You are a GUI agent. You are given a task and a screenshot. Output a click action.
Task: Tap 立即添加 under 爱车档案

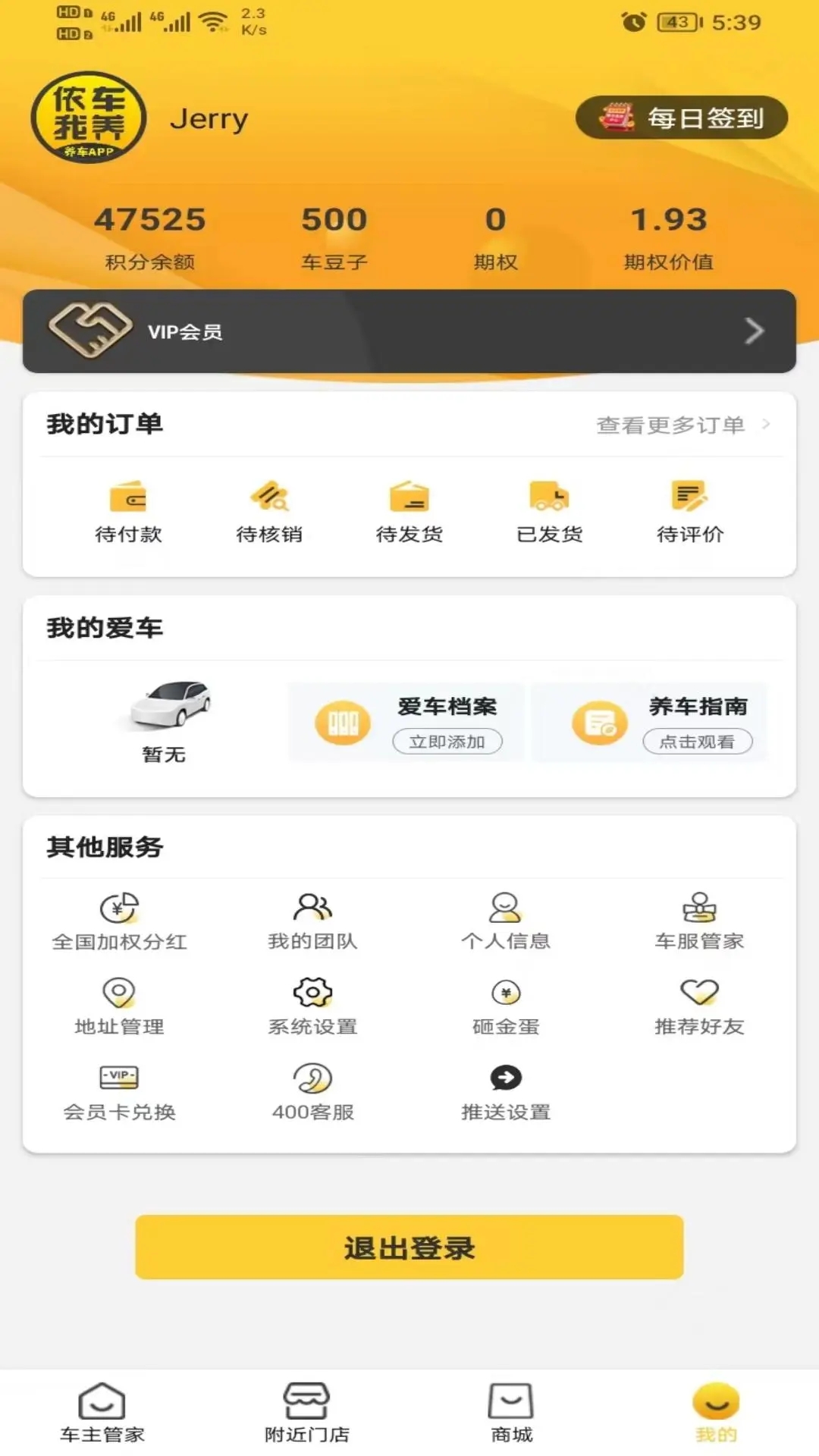click(447, 742)
